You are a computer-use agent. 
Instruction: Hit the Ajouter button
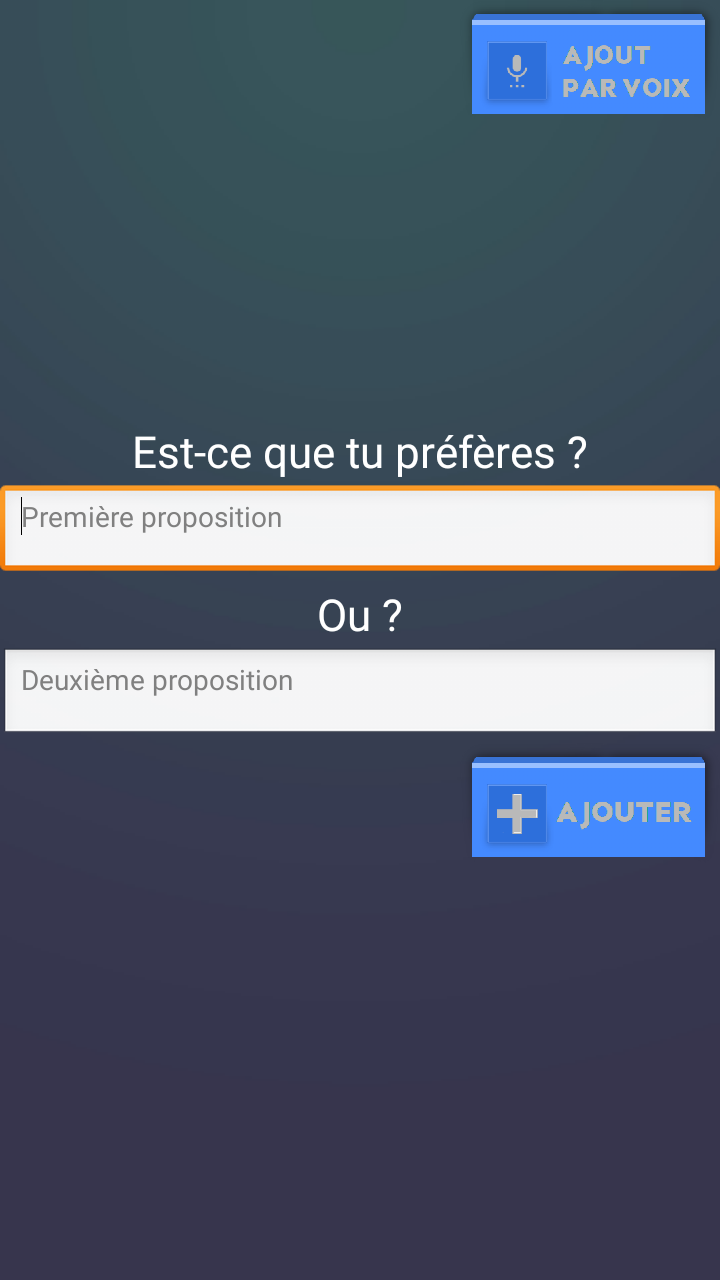[x=588, y=807]
